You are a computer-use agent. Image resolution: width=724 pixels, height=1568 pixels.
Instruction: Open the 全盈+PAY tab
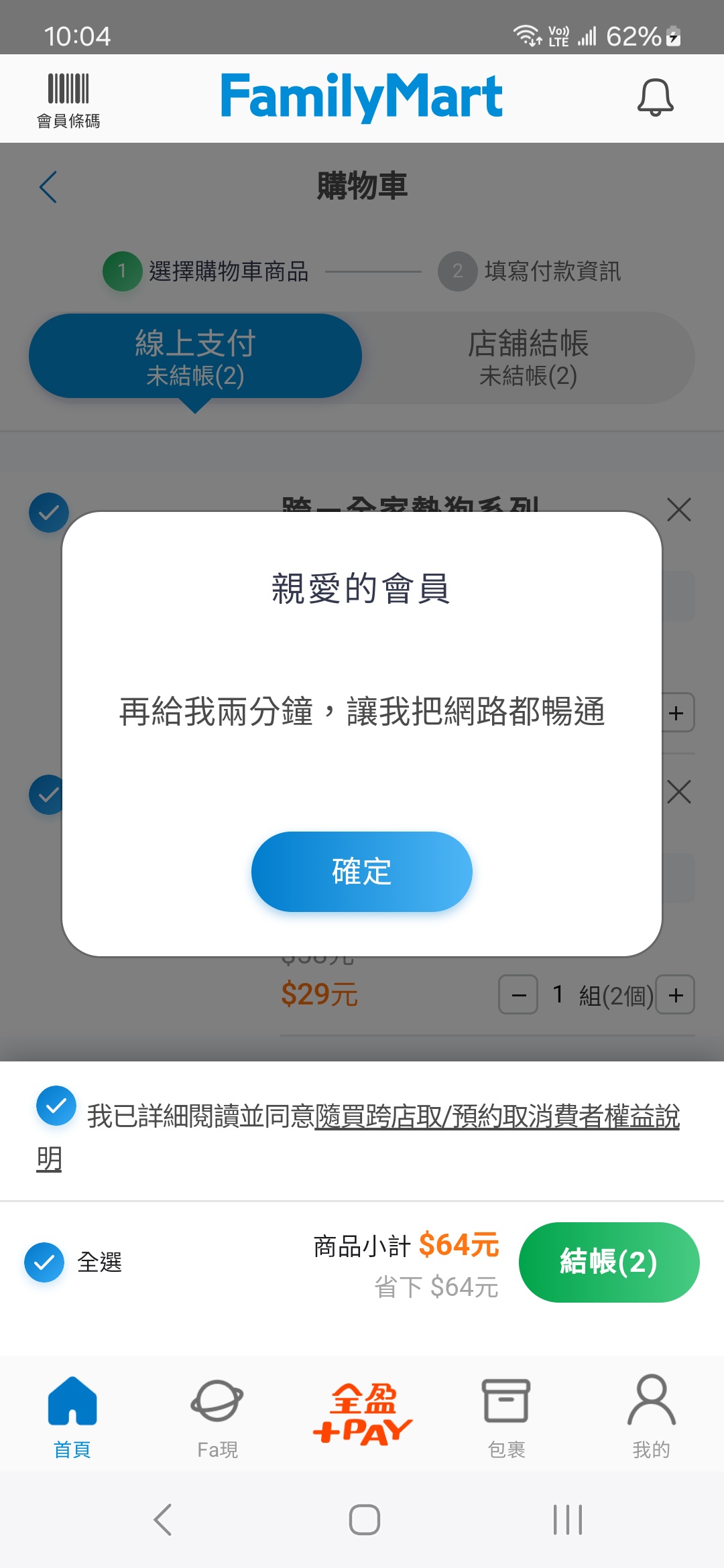(x=362, y=1414)
